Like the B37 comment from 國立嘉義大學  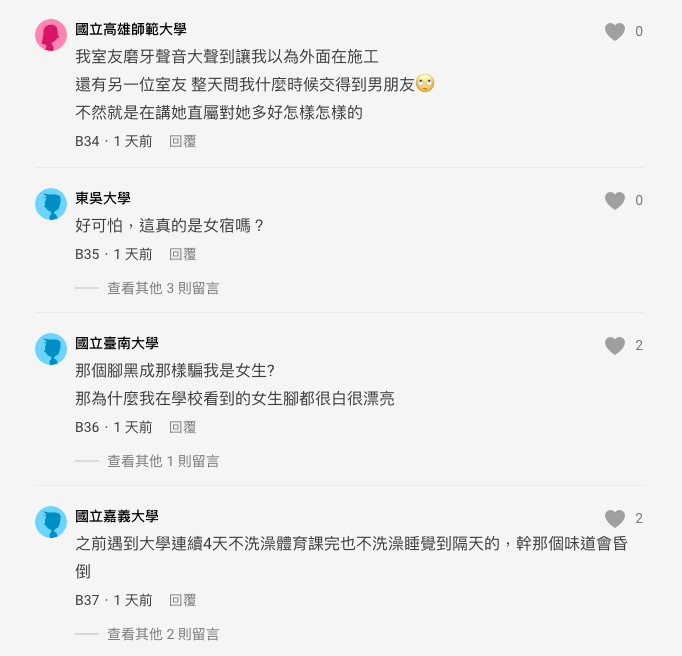(x=615, y=519)
